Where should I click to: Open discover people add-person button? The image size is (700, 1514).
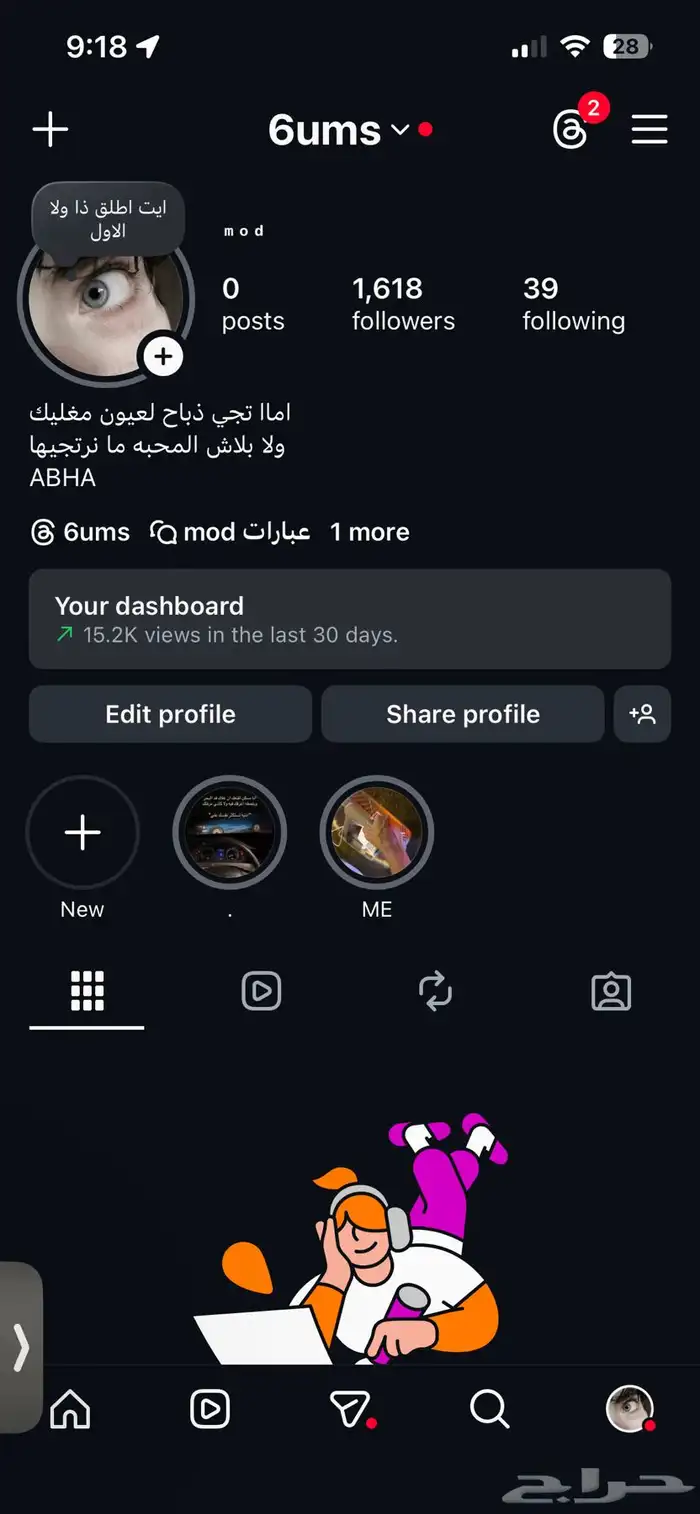point(642,714)
